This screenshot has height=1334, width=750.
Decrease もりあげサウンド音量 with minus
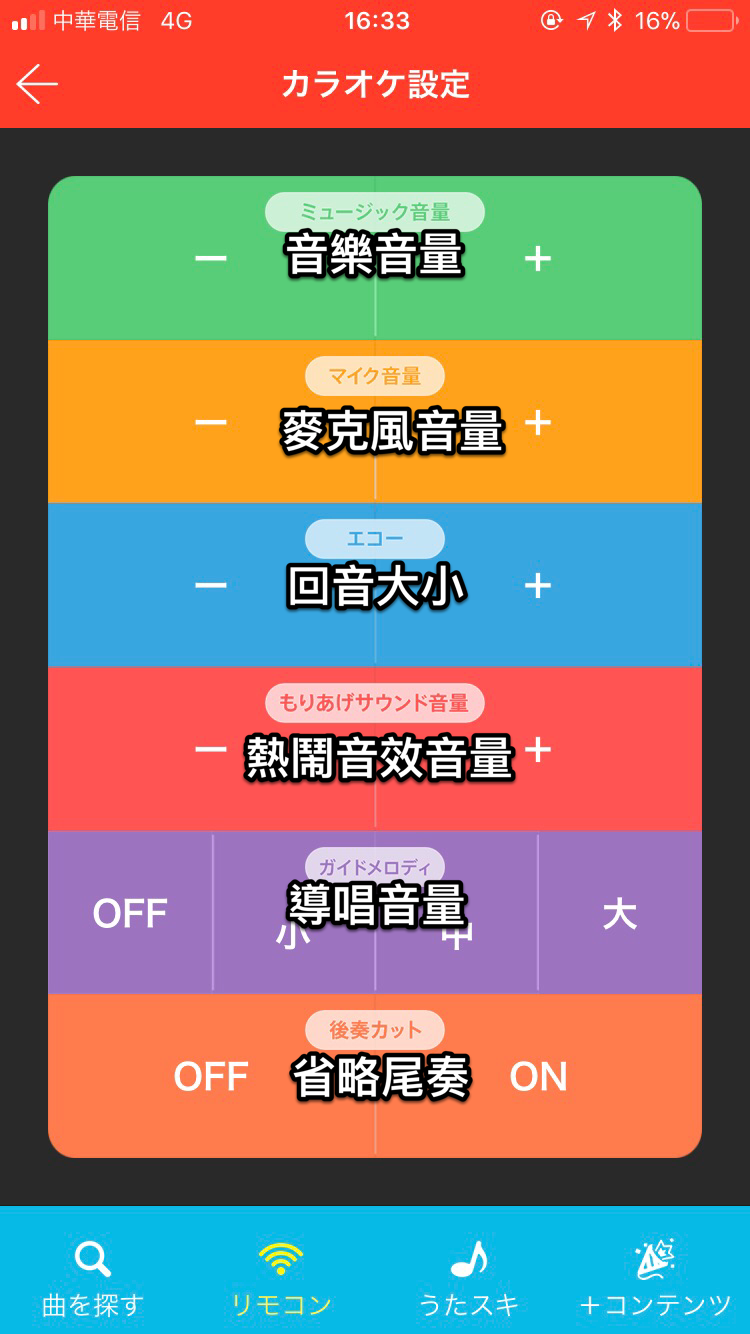(211, 749)
